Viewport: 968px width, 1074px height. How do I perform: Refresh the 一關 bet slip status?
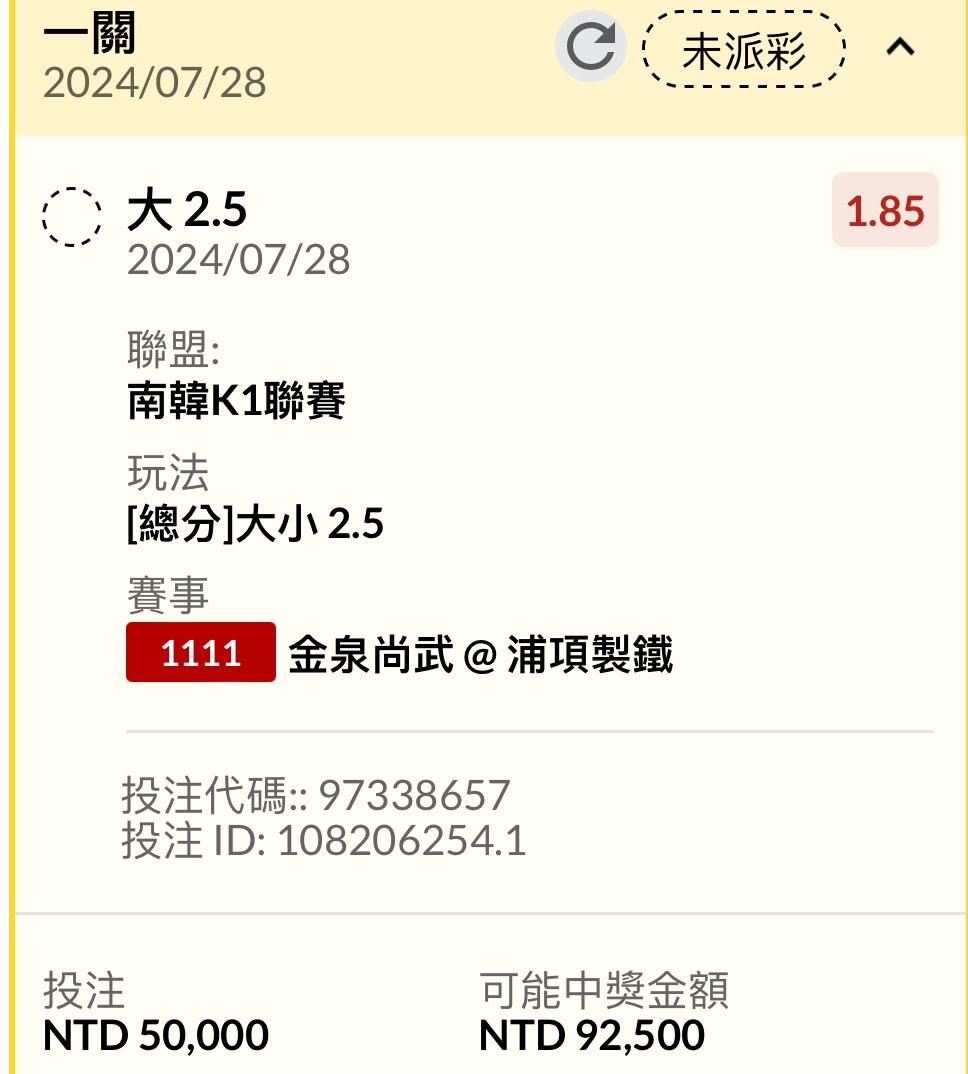pos(591,47)
